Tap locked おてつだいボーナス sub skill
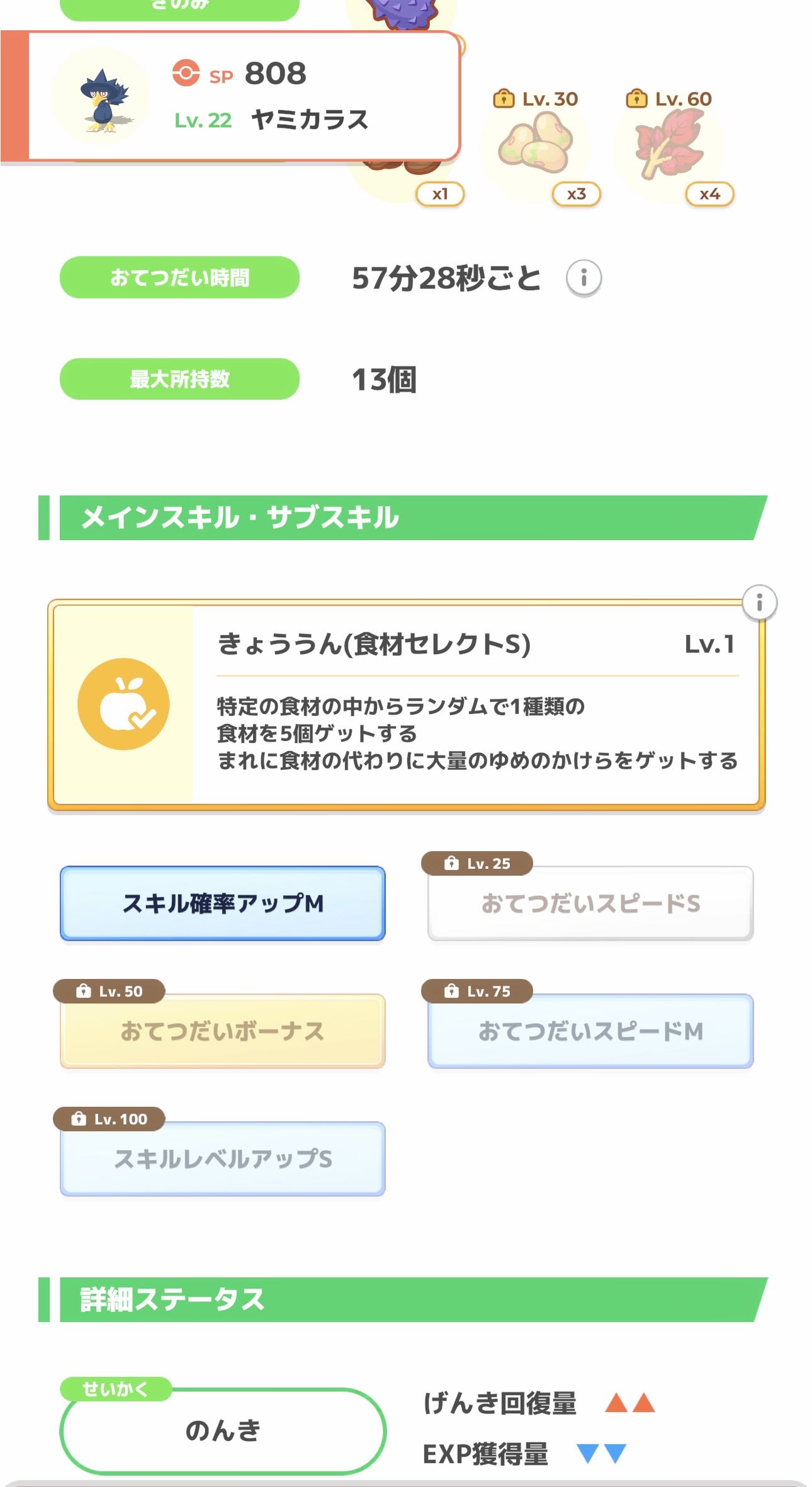 223,1031
